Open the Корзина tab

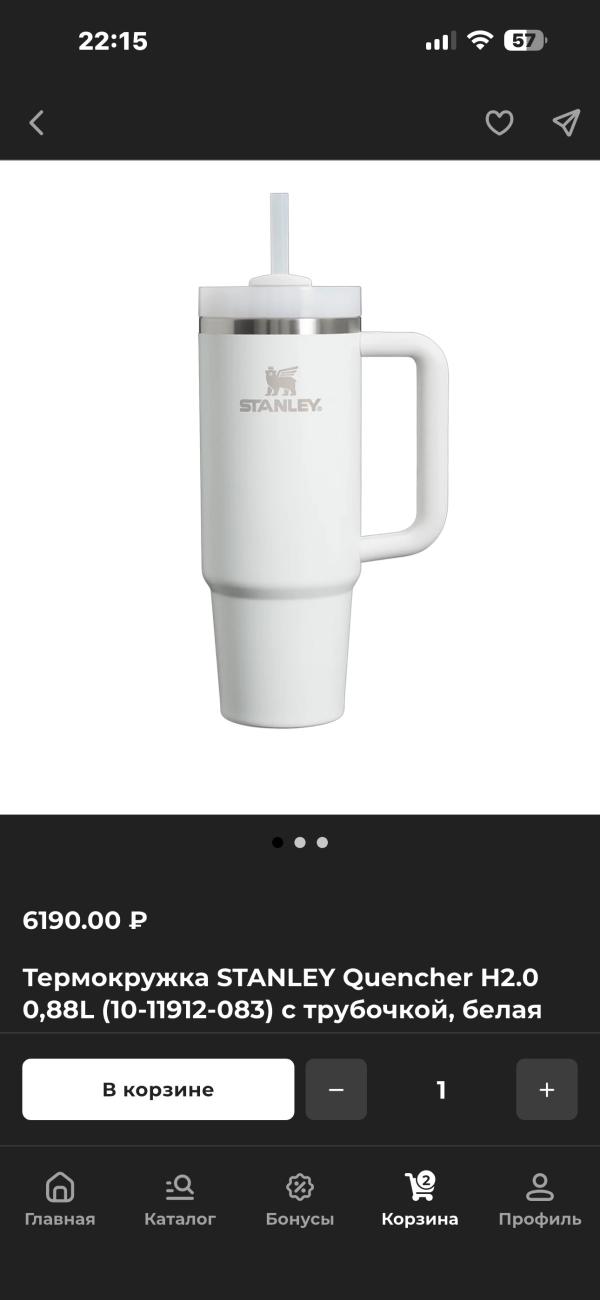420,1200
